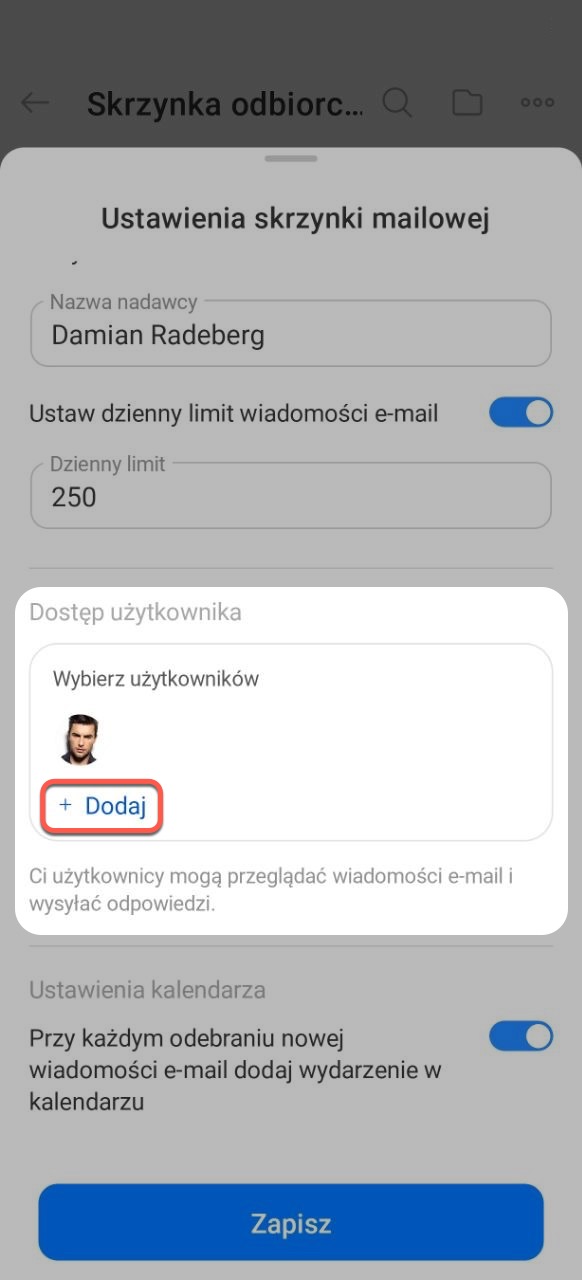The width and height of the screenshot is (582, 1280).
Task: Turn off calendar event creation toggle
Action: (x=521, y=1036)
